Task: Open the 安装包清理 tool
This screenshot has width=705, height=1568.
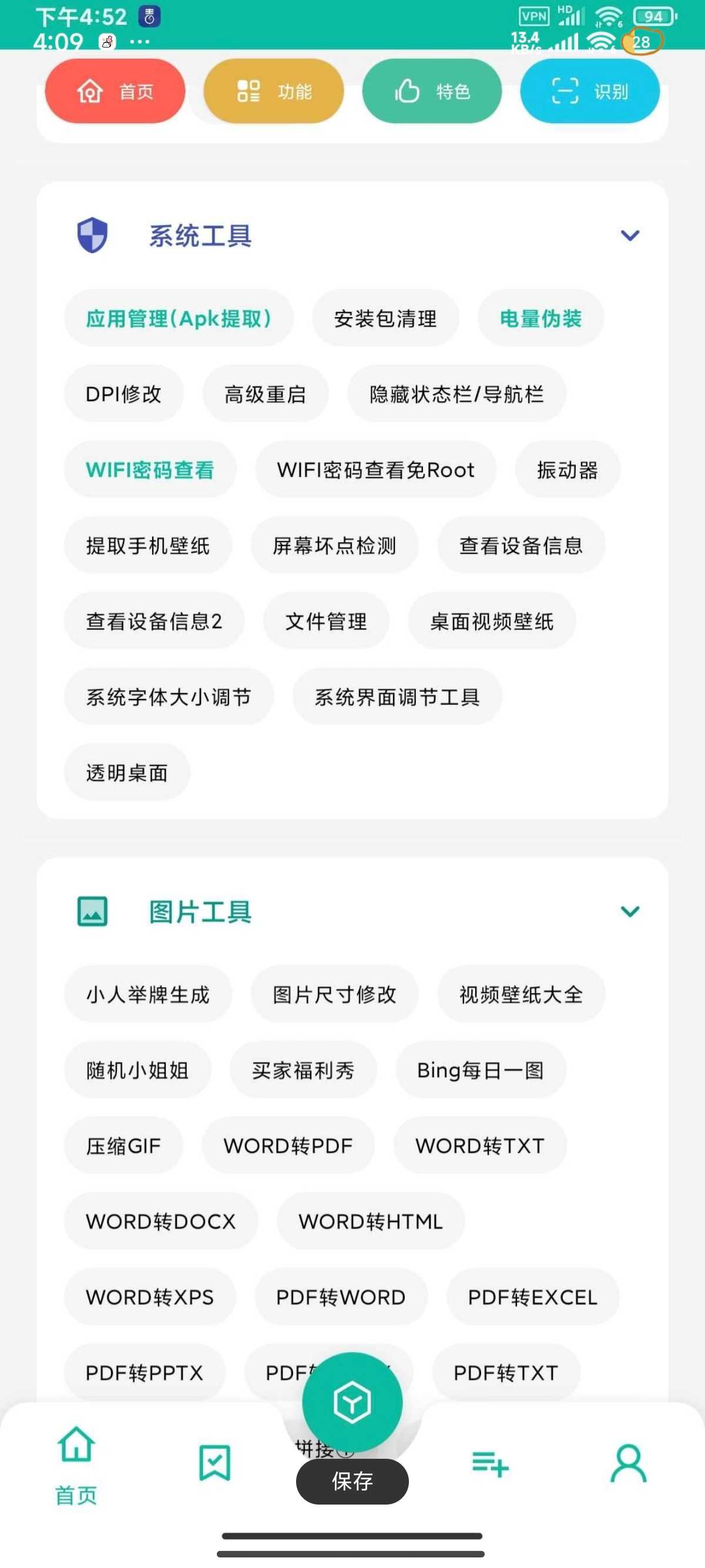Action: [x=385, y=318]
